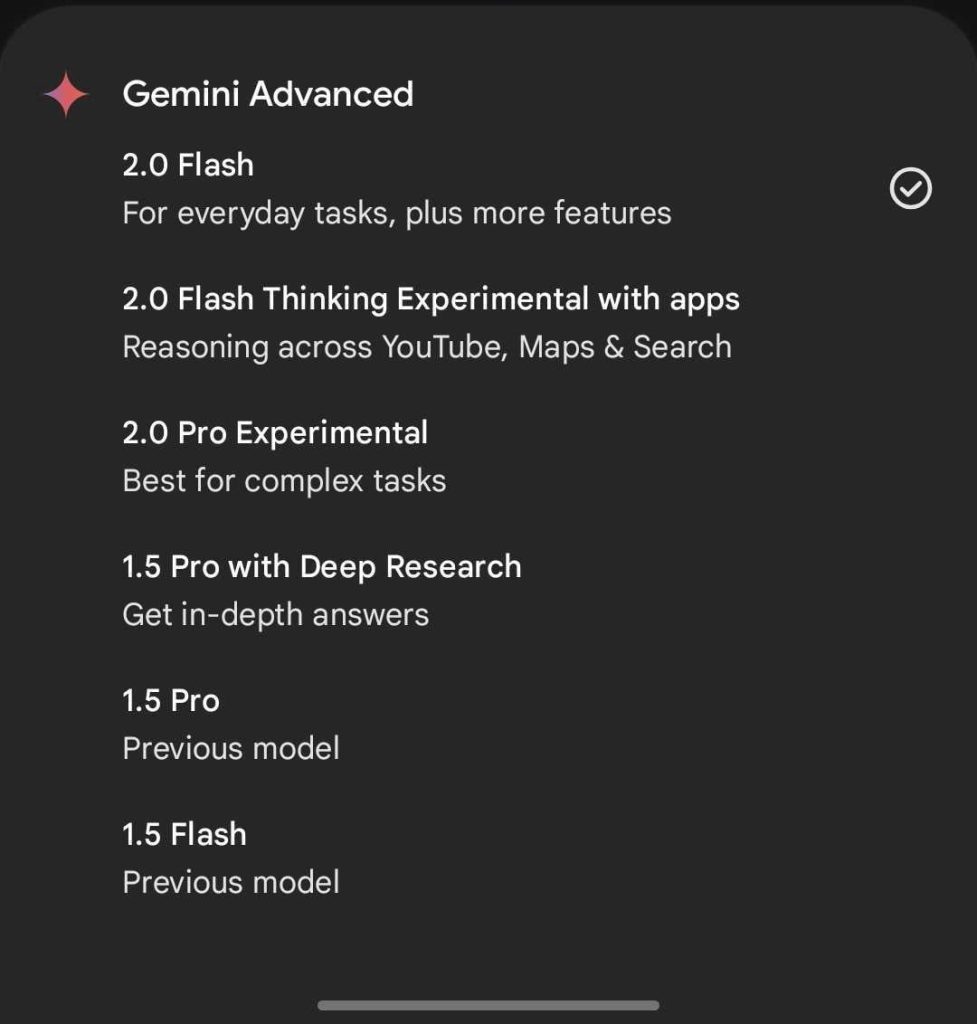
Task: Click 'Get in-depth answers' under Deep Research
Action: click(274, 615)
